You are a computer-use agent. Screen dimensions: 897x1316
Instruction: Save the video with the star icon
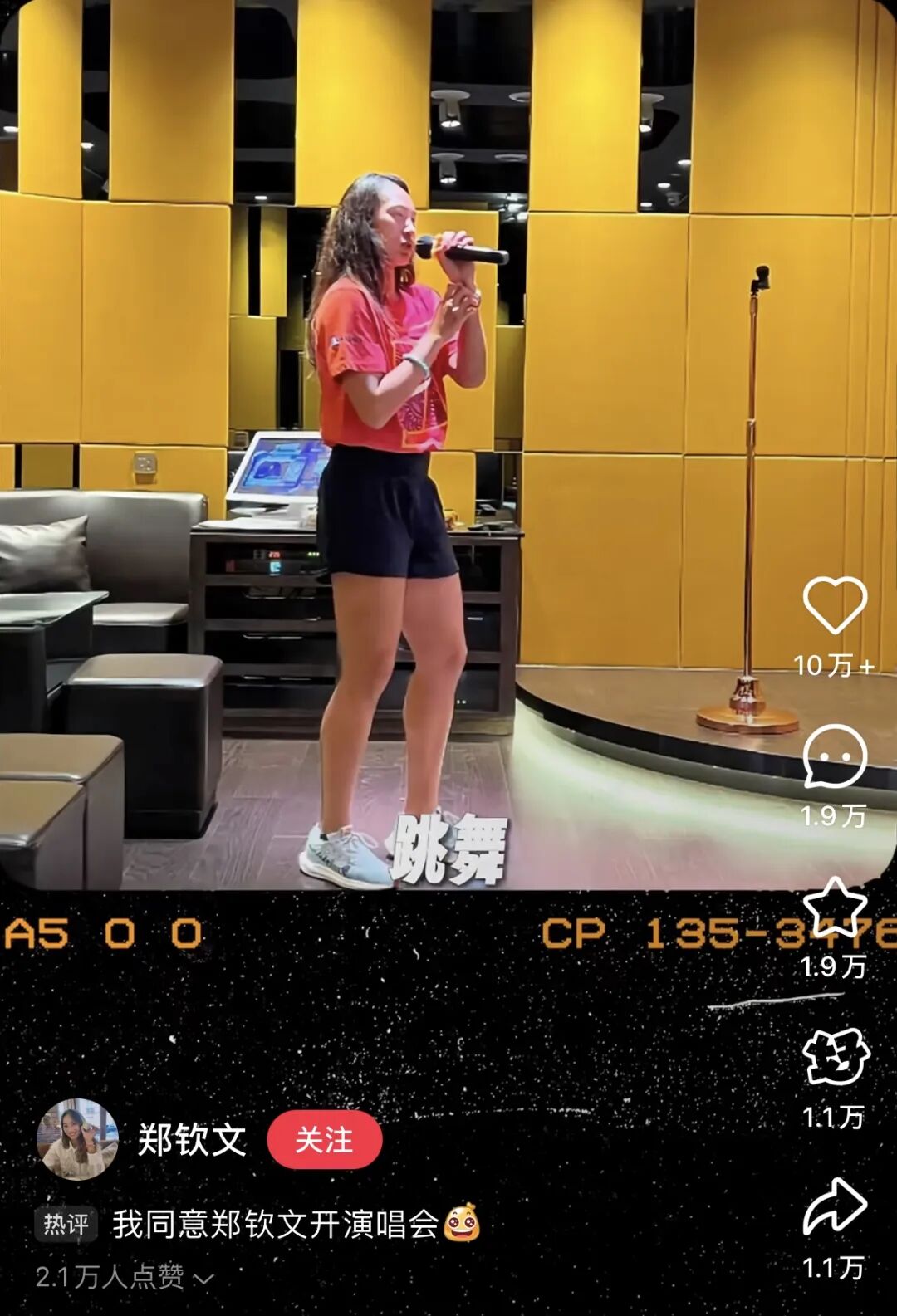[835, 908]
